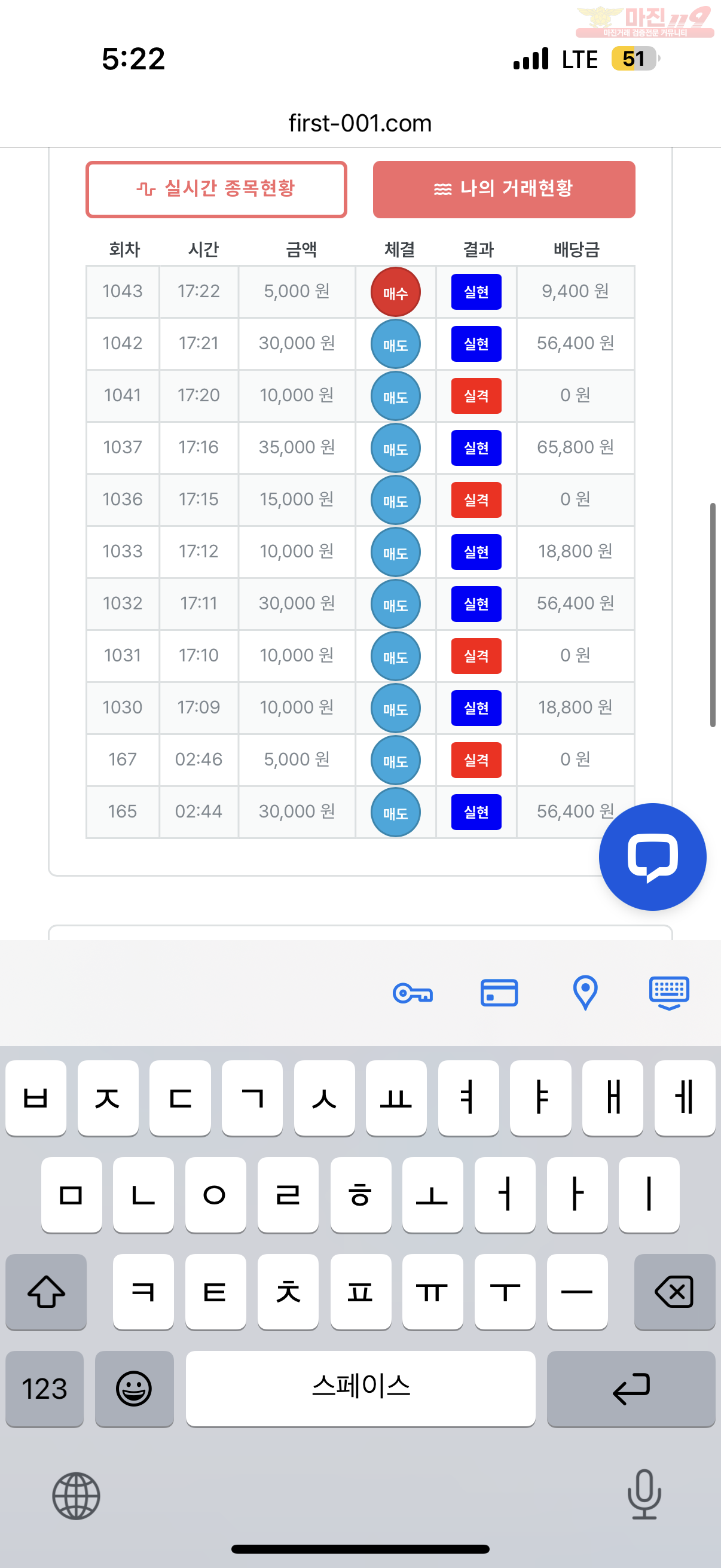Switch keyboard to 123 numbers

click(x=44, y=1389)
